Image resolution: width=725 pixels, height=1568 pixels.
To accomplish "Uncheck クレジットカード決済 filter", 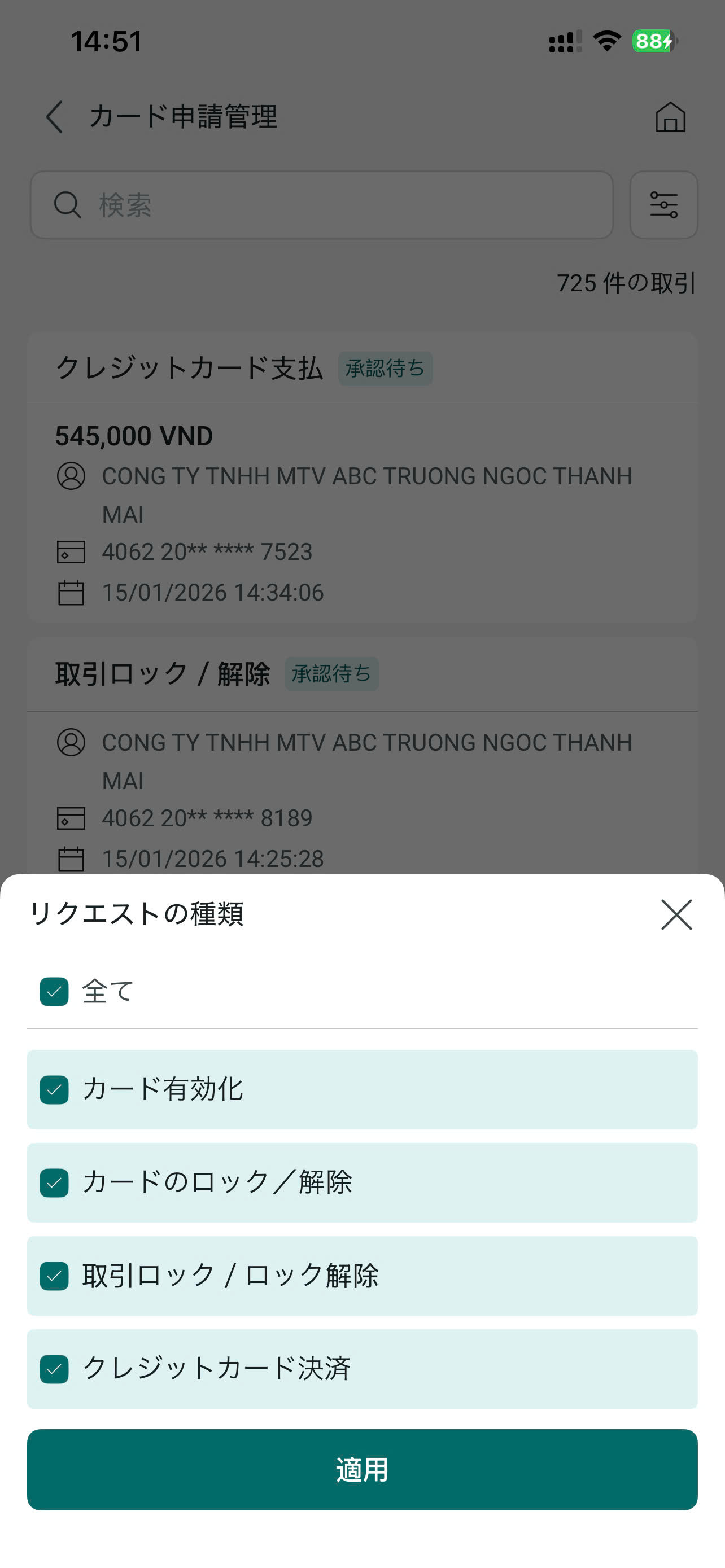I will pyautogui.click(x=54, y=1369).
